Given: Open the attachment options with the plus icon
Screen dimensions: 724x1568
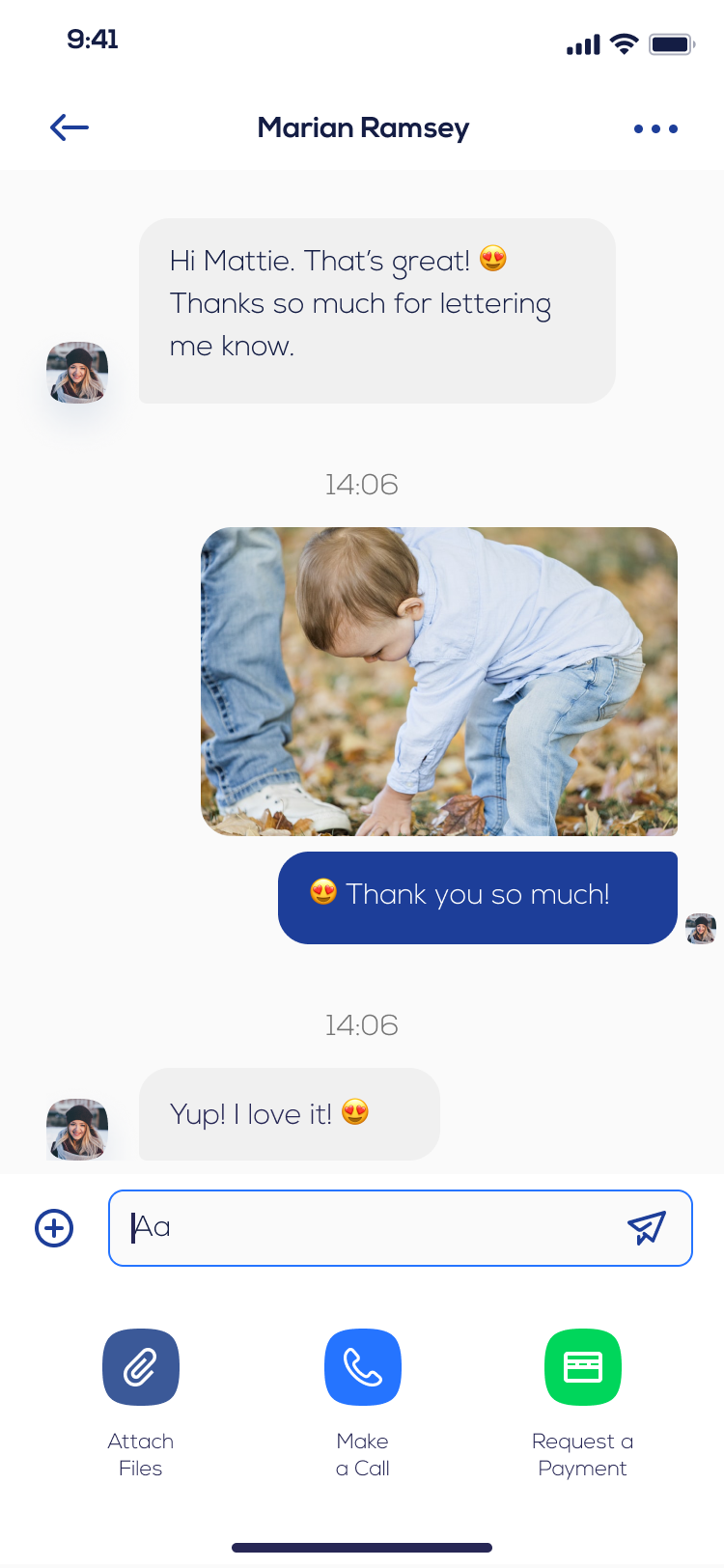Looking at the screenshot, I should click(x=55, y=1227).
